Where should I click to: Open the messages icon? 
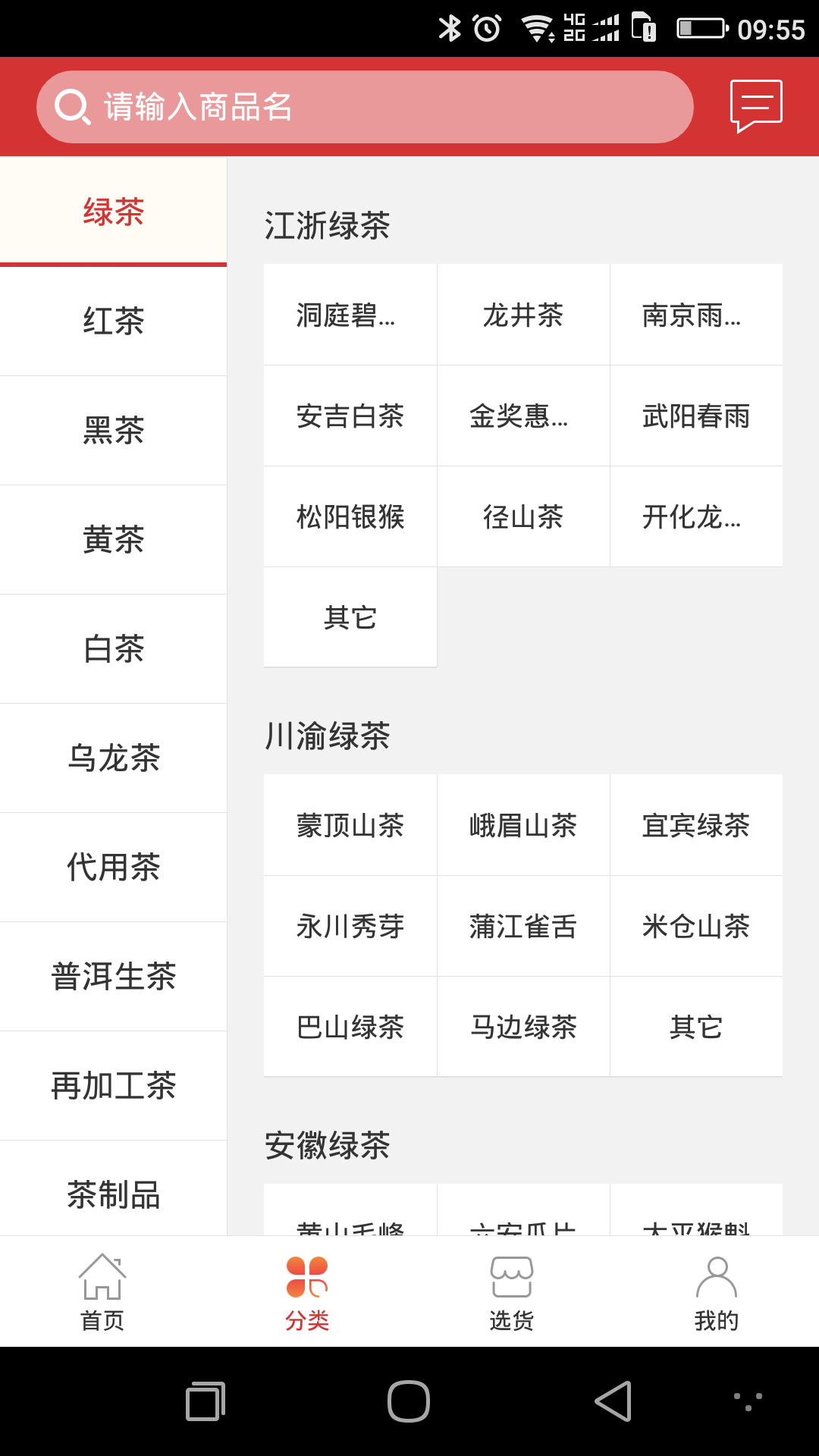[x=755, y=105]
